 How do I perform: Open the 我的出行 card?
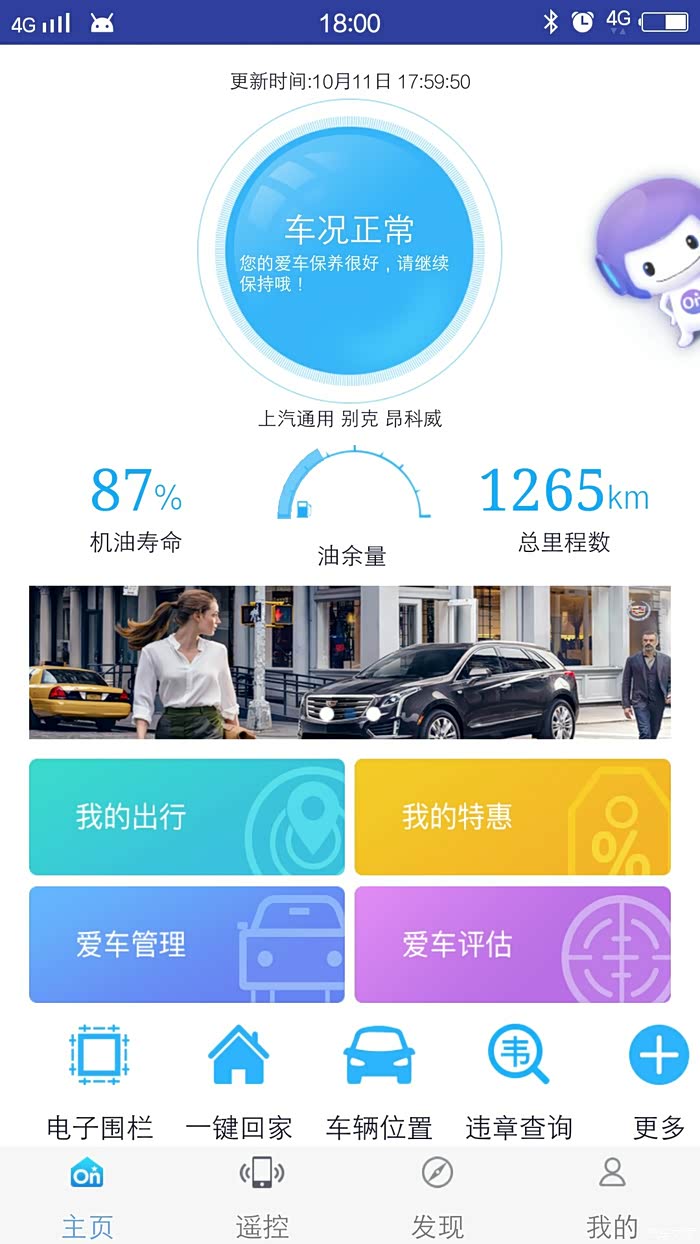[x=187, y=817]
